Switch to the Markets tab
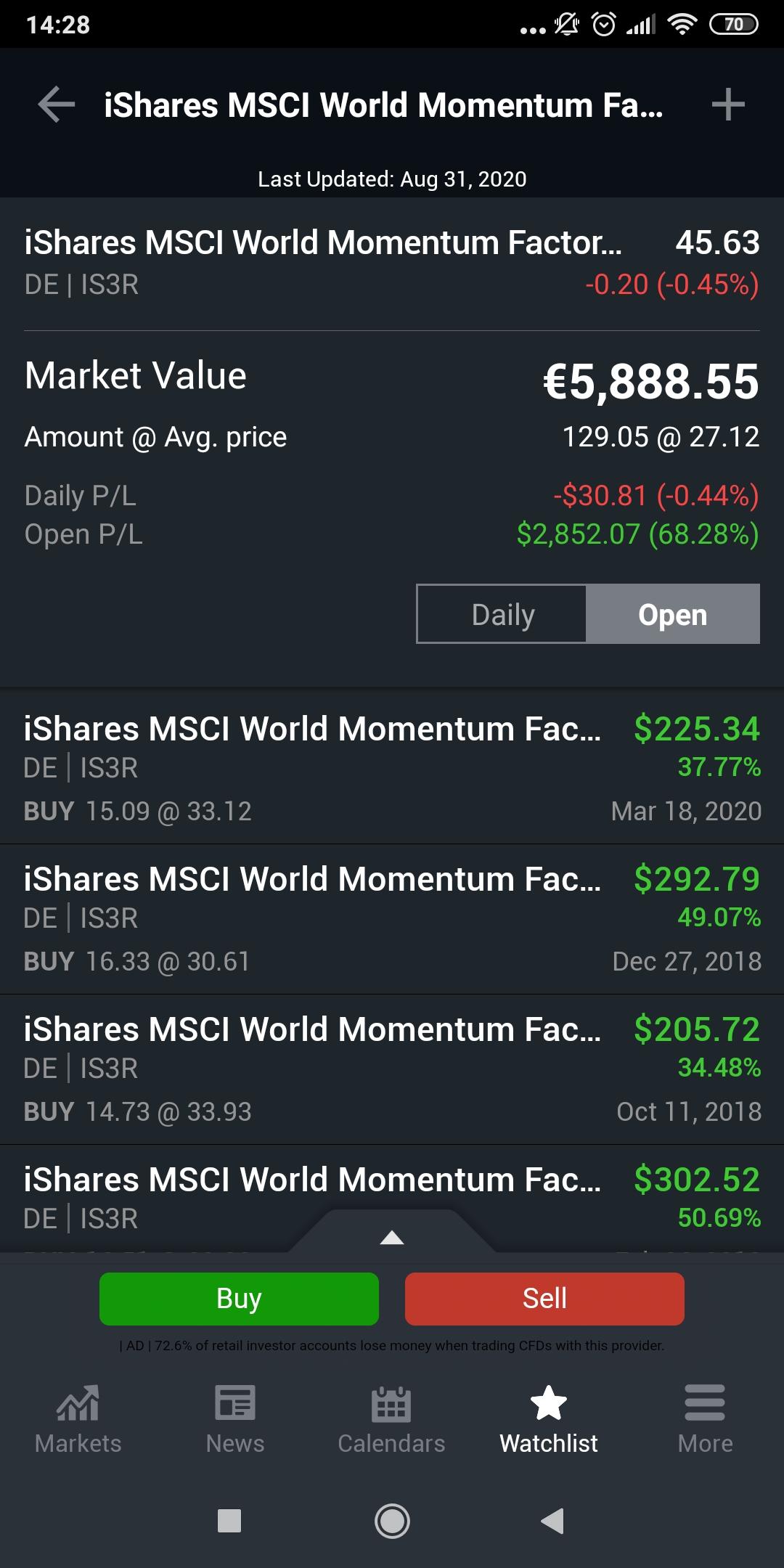This screenshot has width=784, height=1568. pos(78,1419)
